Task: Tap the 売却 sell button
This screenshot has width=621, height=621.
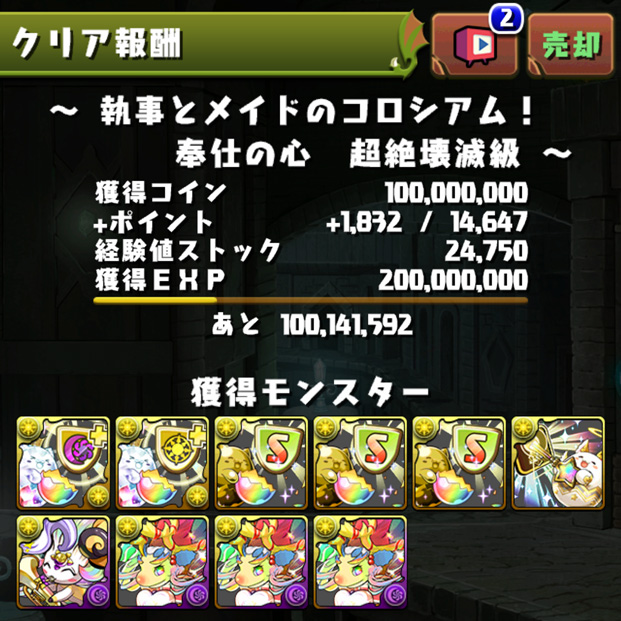Action: pyautogui.click(x=570, y=45)
